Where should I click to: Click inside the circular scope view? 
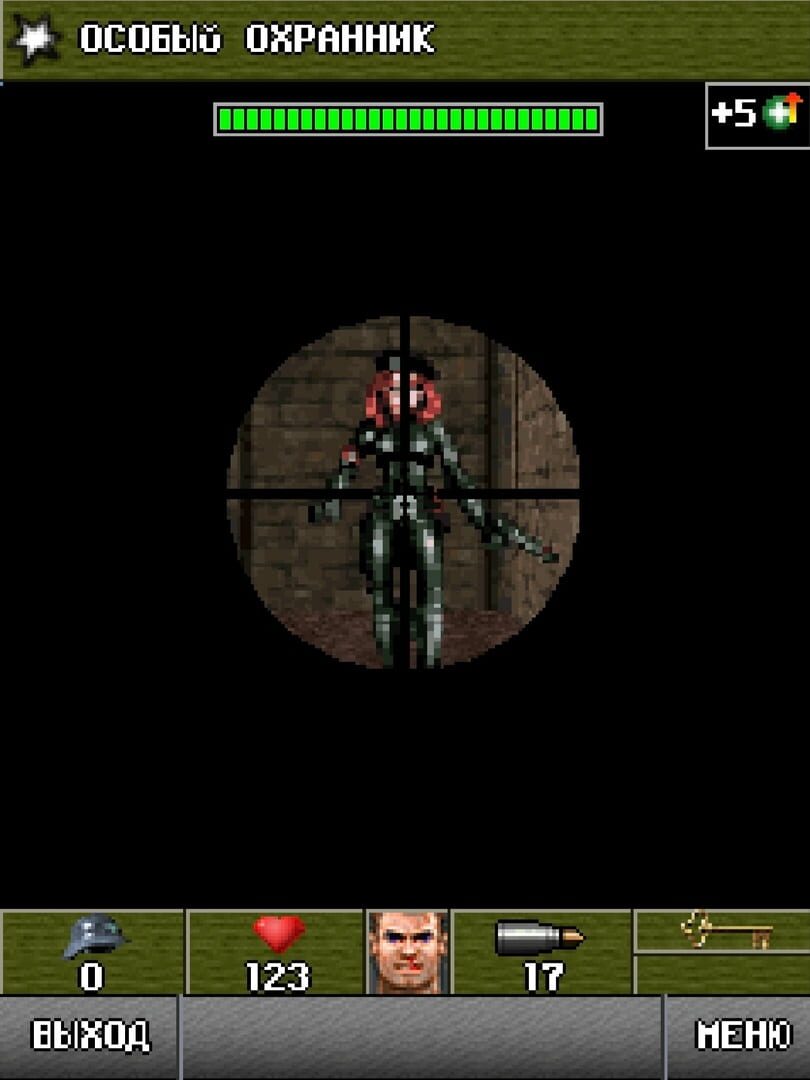[340, 560]
